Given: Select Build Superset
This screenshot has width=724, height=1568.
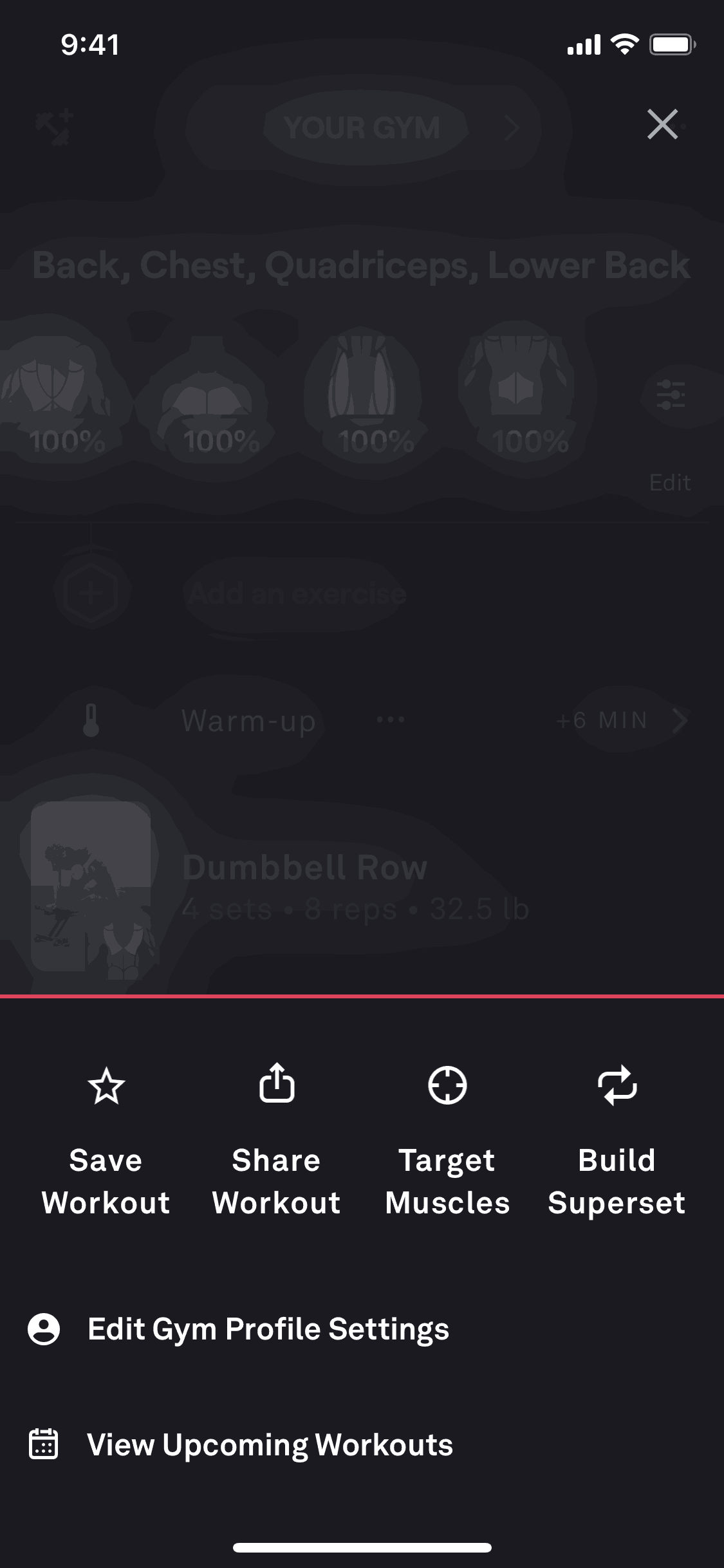Looking at the screenshot, I should pyautogui.click(x=617, y=1085).
